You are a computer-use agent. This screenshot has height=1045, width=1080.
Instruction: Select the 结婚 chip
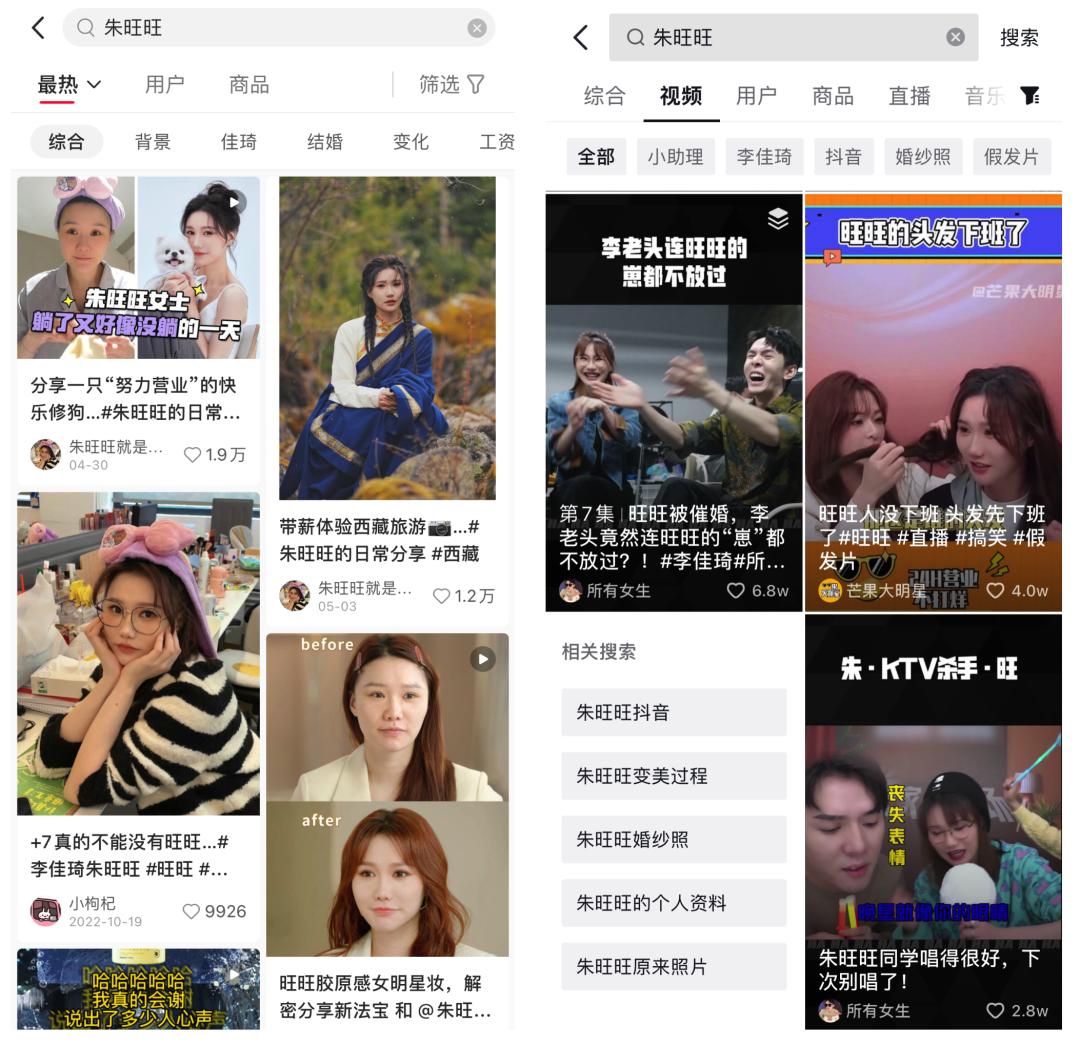tap(325, 142)
